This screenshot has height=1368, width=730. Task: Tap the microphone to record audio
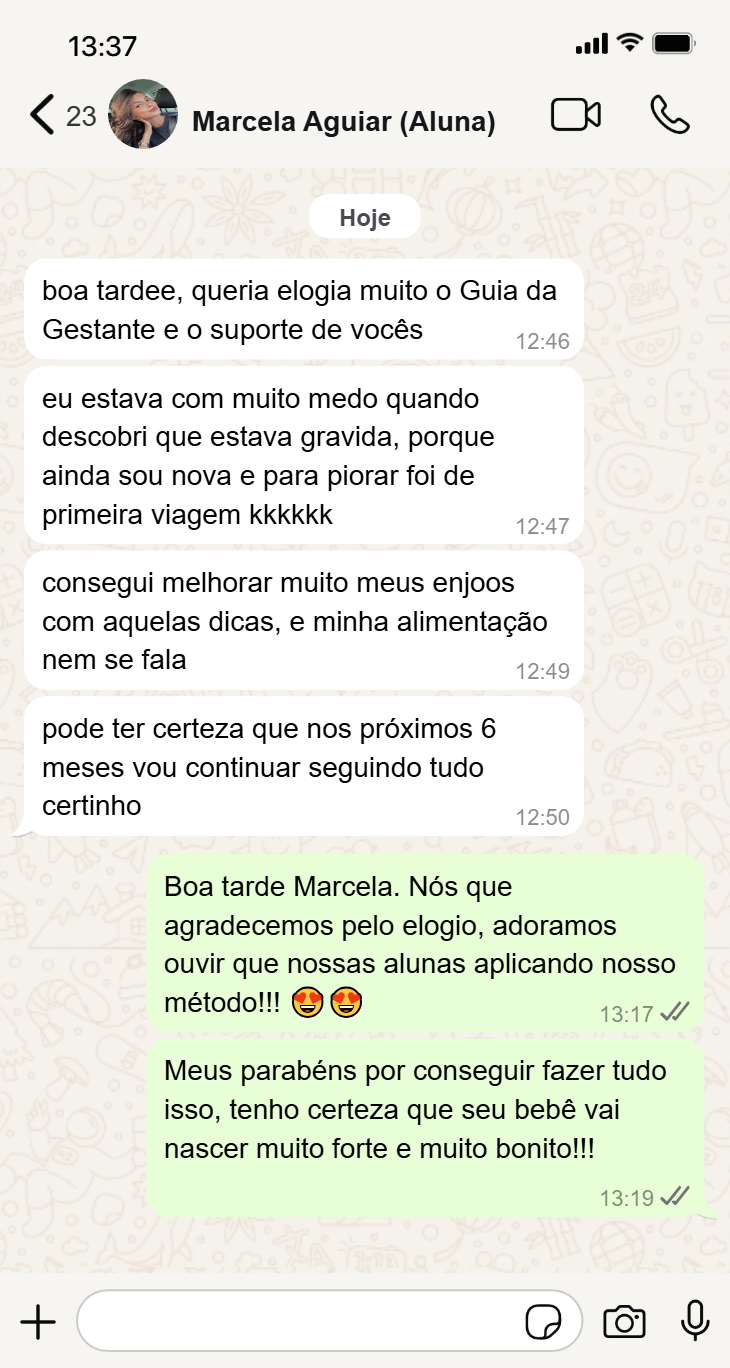[x=694, y=1321]
